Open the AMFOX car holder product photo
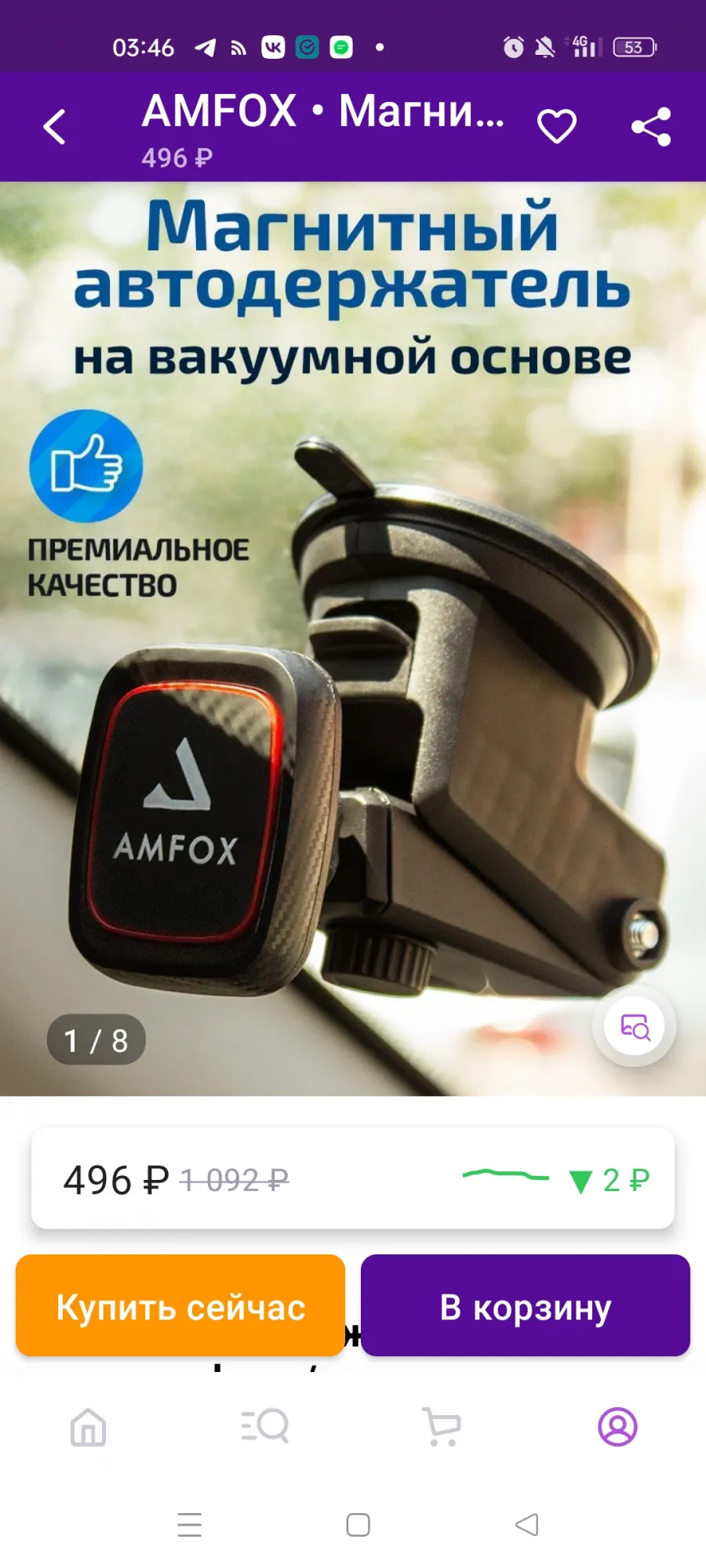This screenshot has height=1568, width=706. 353,639
